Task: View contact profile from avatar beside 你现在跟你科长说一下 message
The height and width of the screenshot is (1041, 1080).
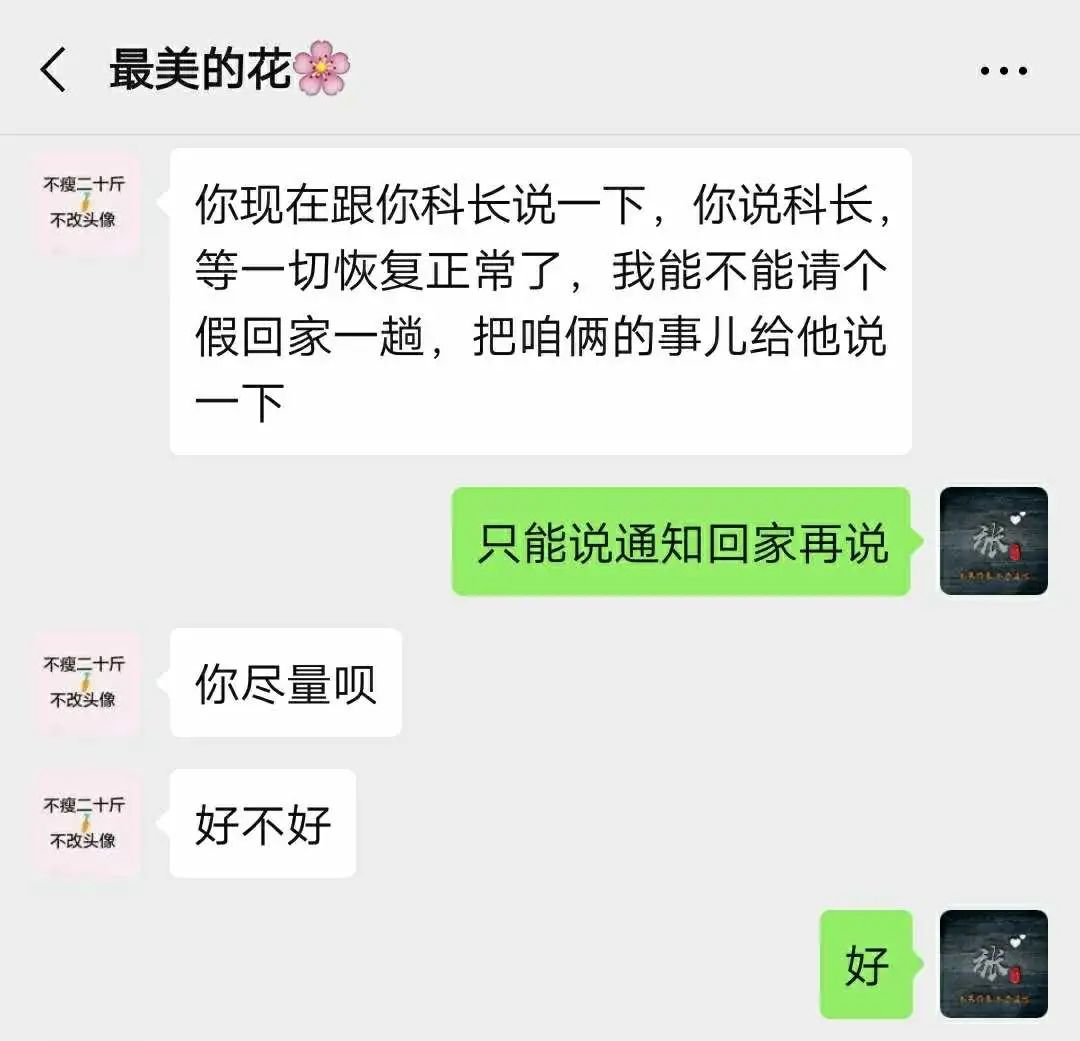Action: tap(84, 203)
